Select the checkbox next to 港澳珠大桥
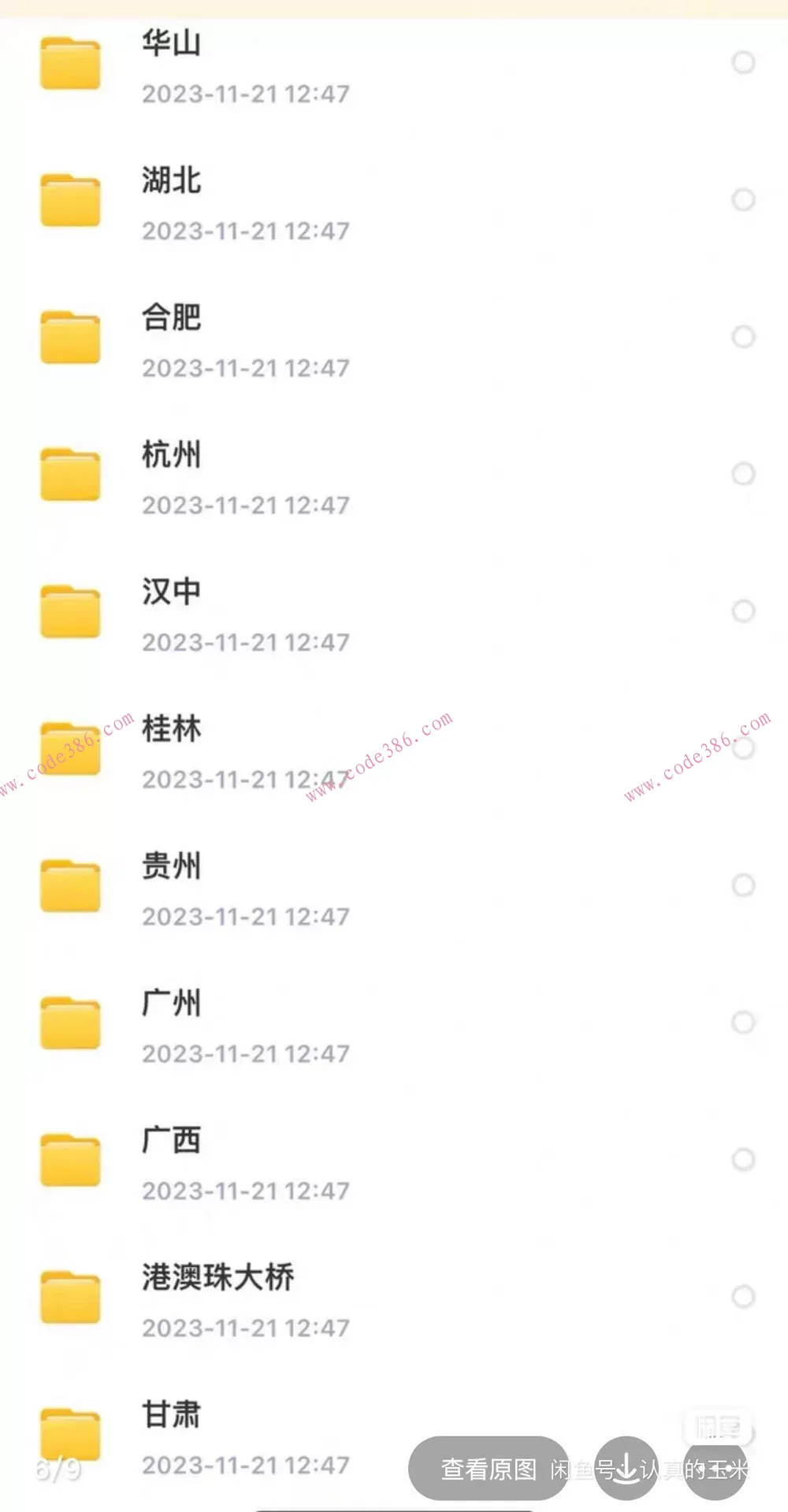 click(744, 1298)
